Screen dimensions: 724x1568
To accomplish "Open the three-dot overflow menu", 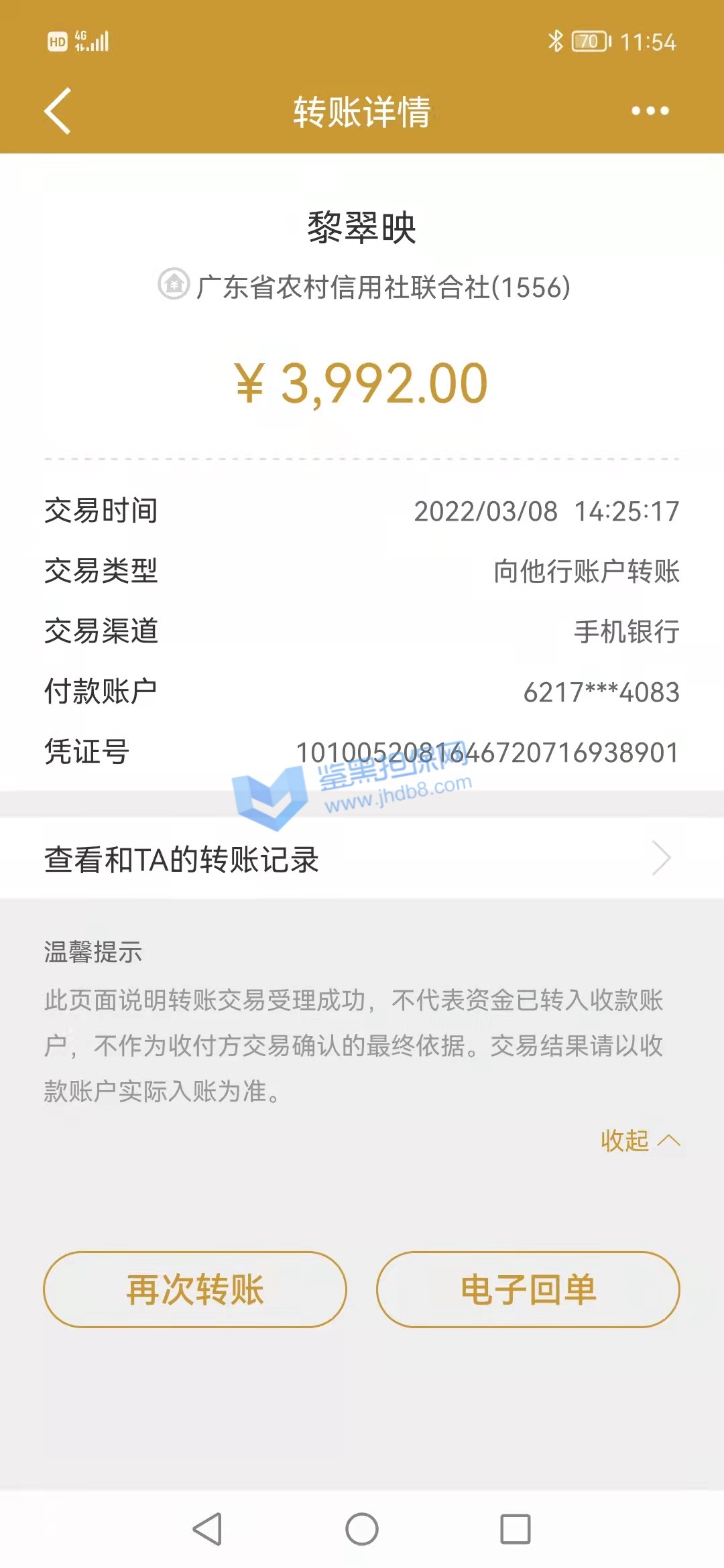I will click(650, 111).
